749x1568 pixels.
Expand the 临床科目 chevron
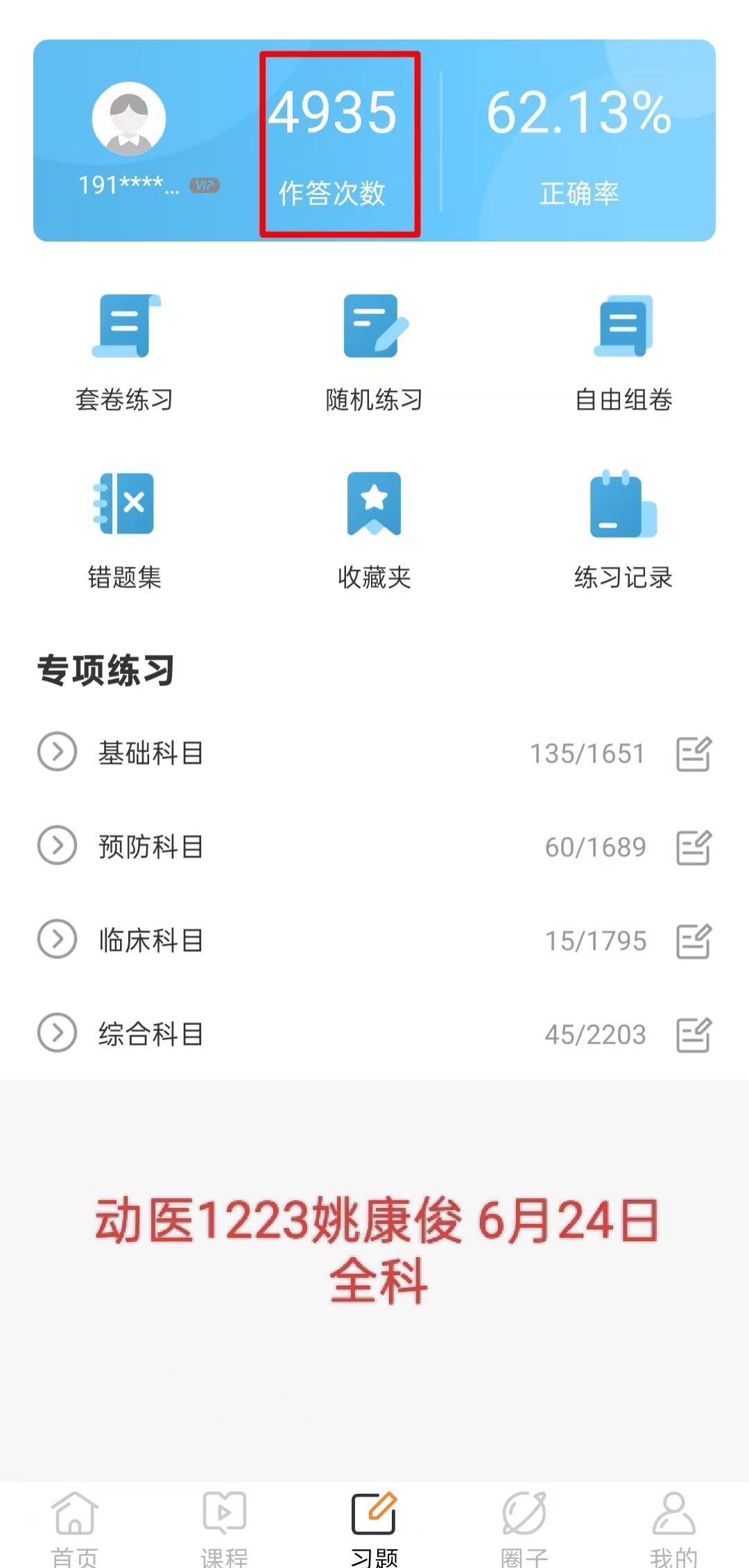(x=57, y=939)
